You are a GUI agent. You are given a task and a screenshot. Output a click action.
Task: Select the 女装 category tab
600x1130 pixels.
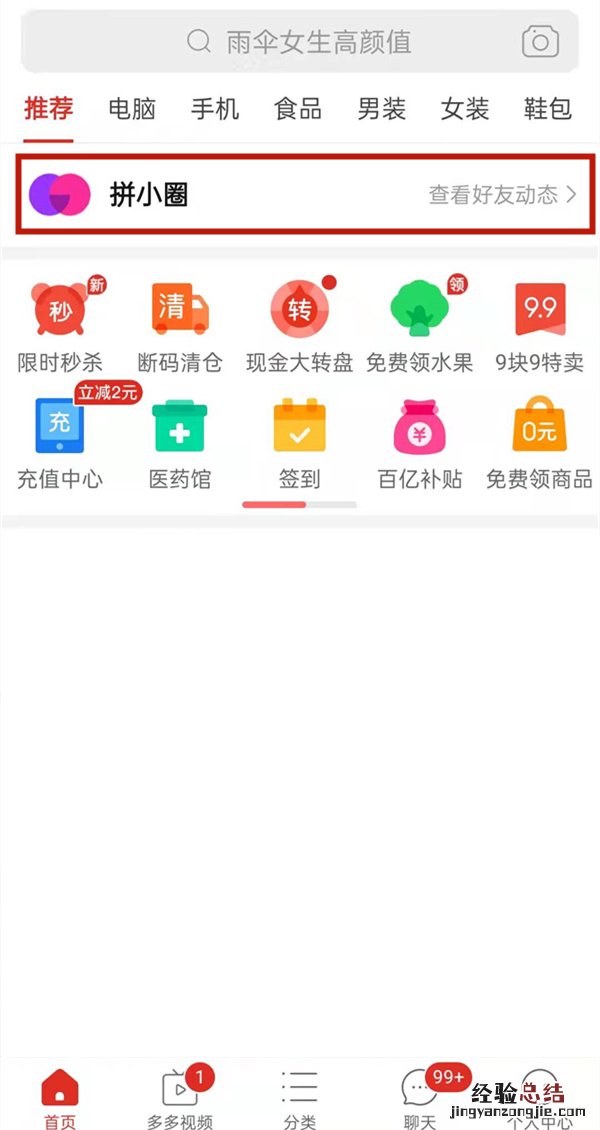coord(464,108)
